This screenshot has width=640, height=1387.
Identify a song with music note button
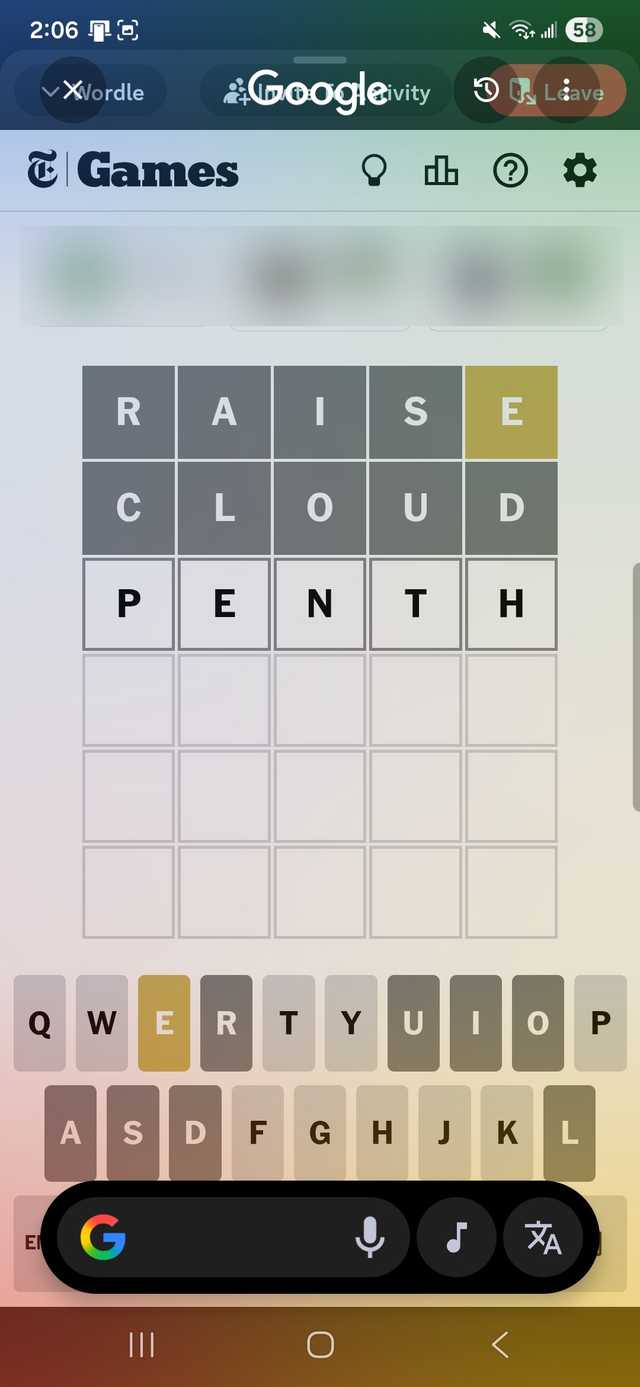(x=456, y=1238)
